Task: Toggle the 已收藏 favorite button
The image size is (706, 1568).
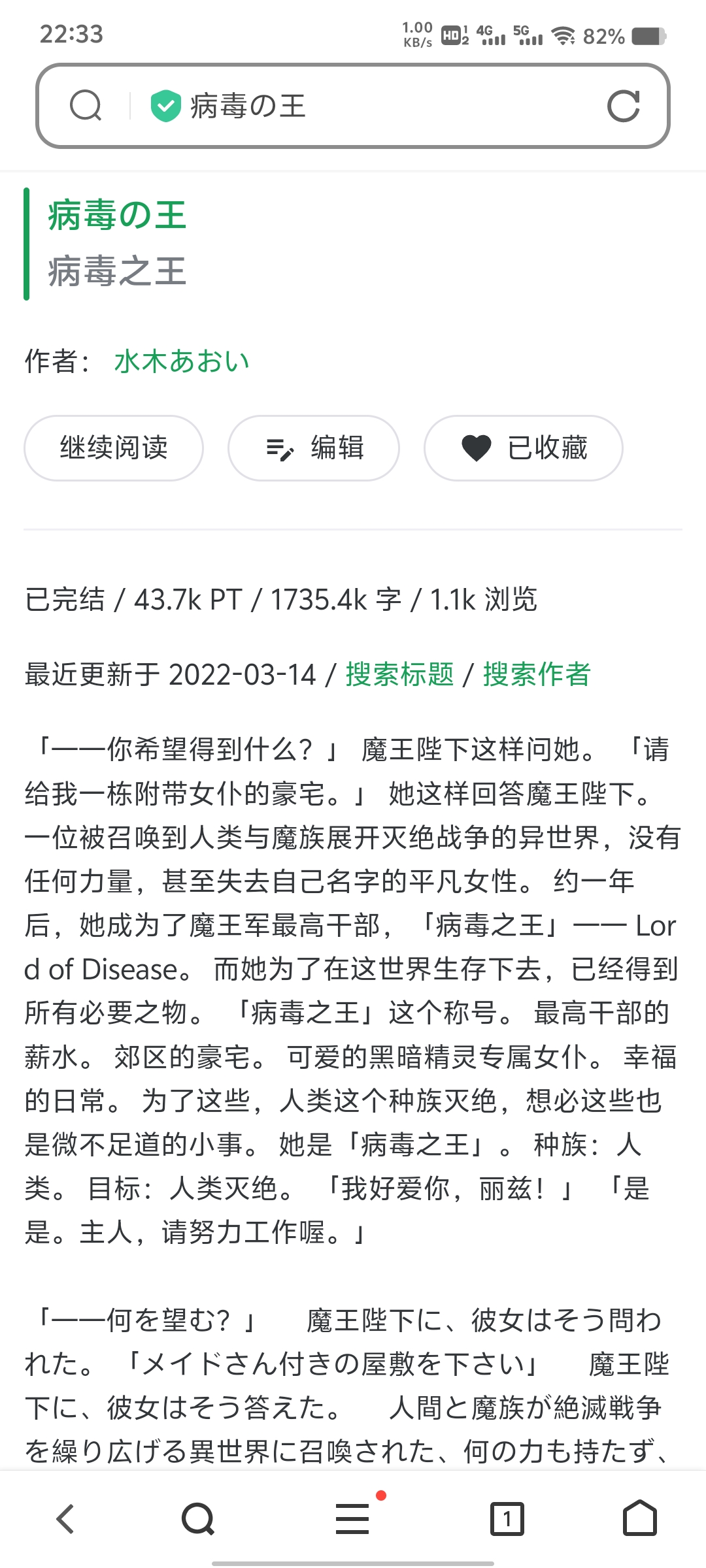Action: click(524, 448)
